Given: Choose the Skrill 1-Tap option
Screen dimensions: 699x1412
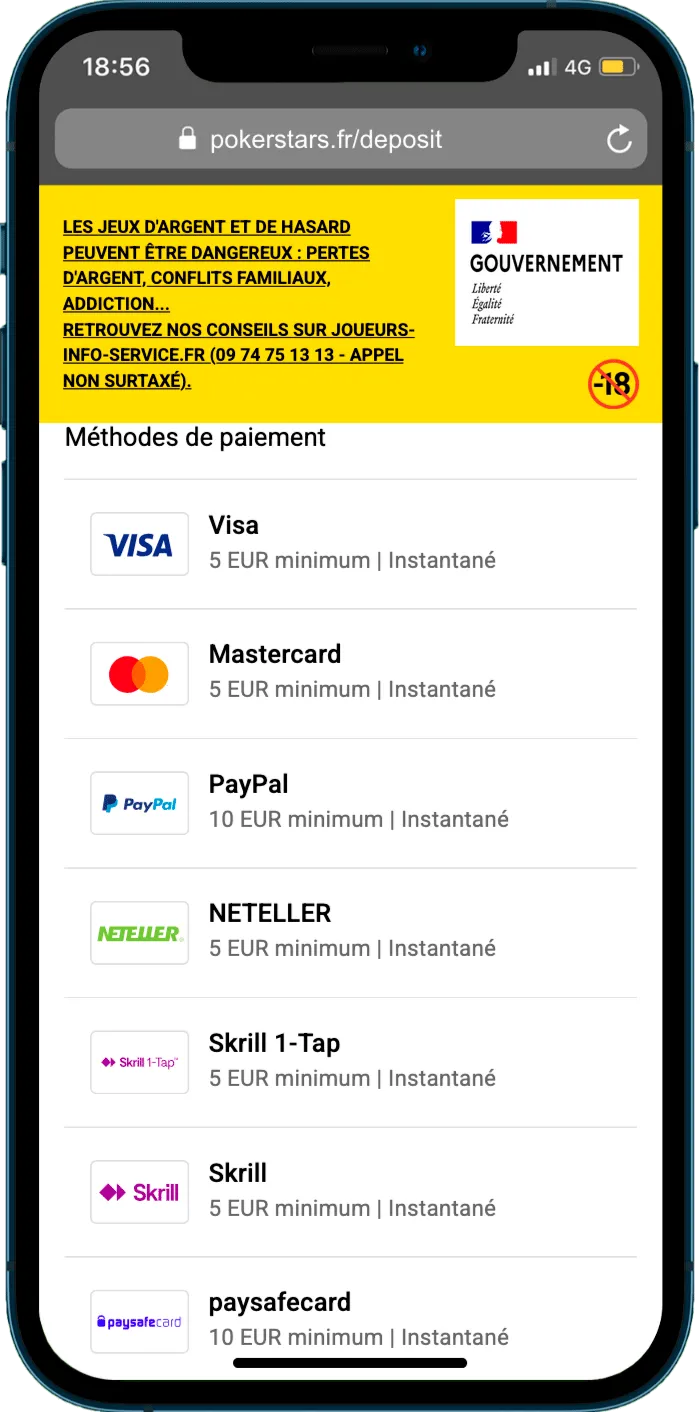Looking at the screenshot, I should [x=350, y=1062].
